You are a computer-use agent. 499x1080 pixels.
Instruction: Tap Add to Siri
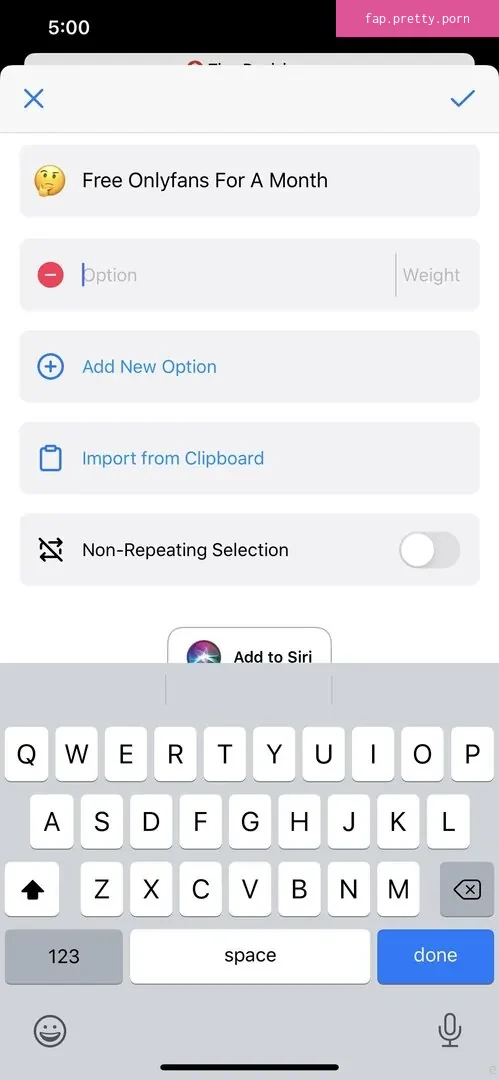click(x=250, y=647)
